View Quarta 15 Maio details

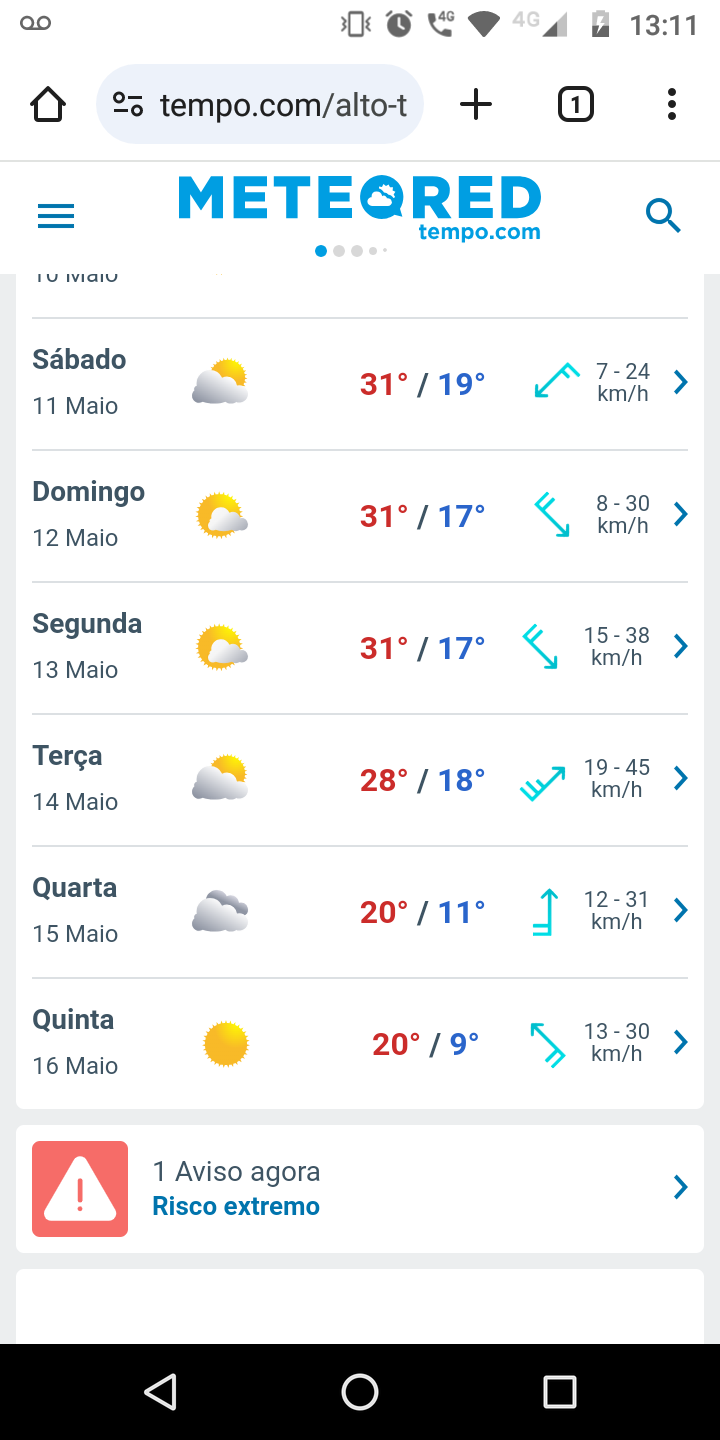coord(360,912)
